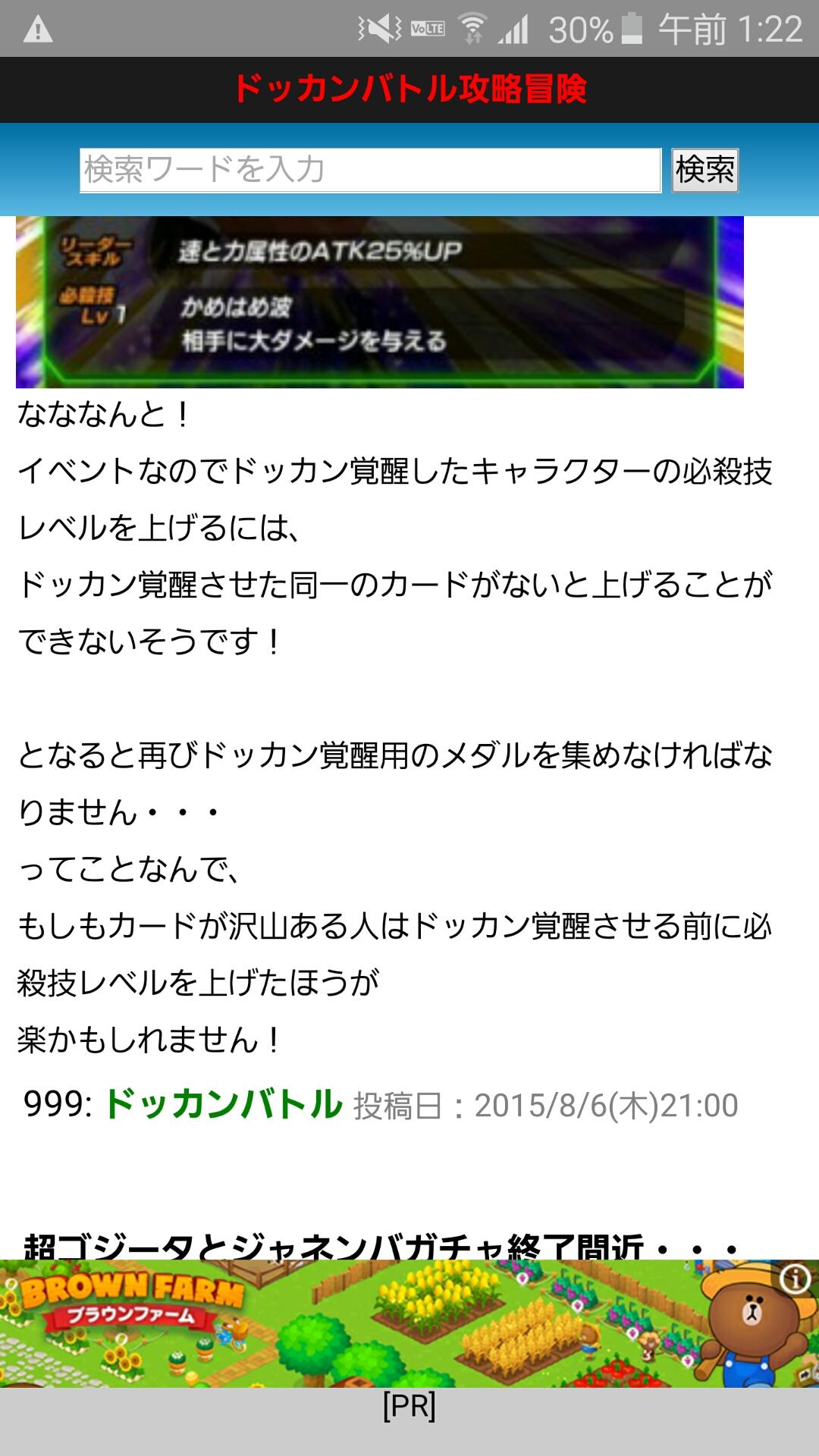Focus the 検索ワードを入力 search field
The height and width of the screenshot is (1456, 819).
[370, 170]
